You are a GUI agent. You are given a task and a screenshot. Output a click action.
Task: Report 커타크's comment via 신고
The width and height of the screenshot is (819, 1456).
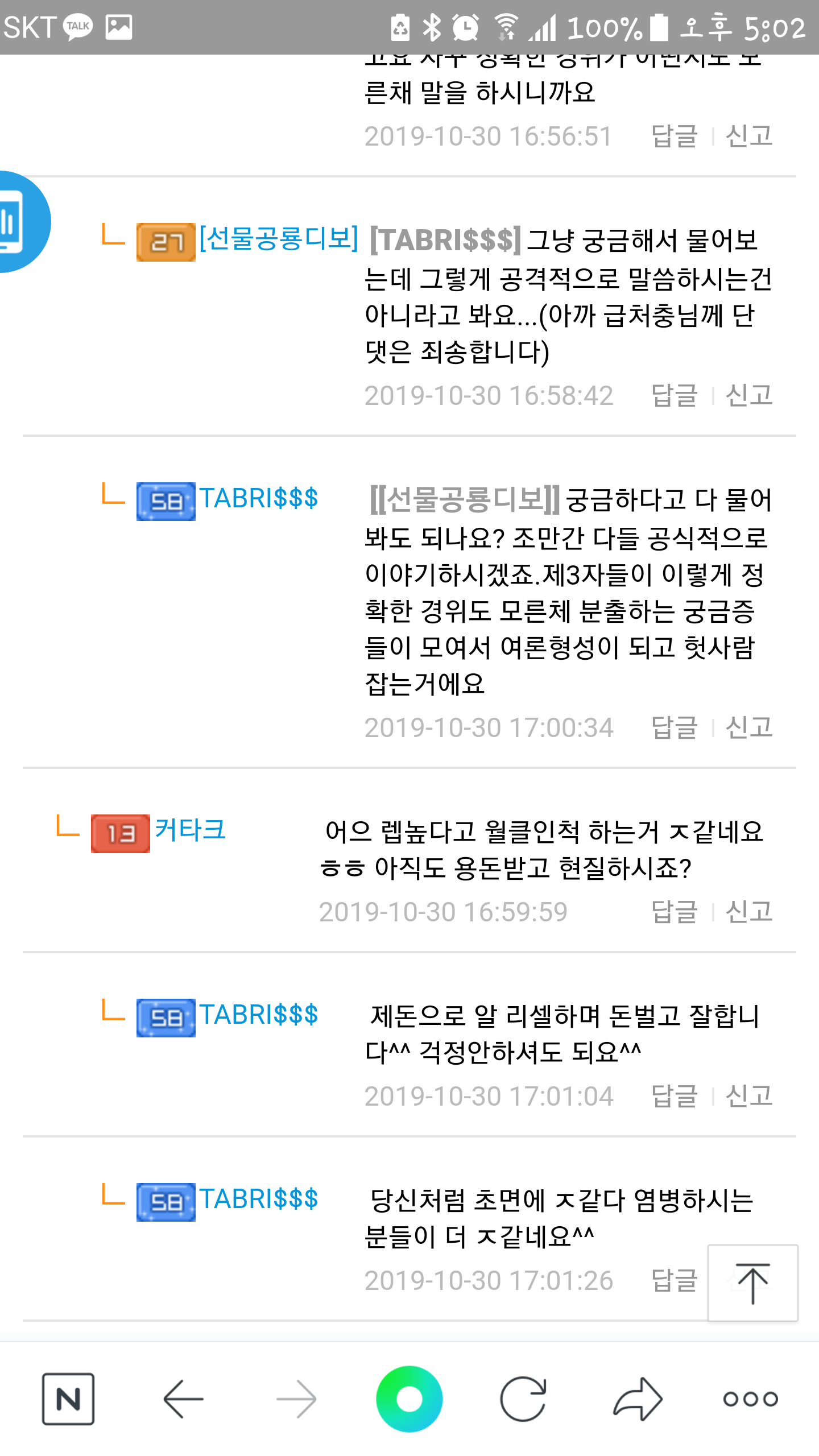pos(749,912)
